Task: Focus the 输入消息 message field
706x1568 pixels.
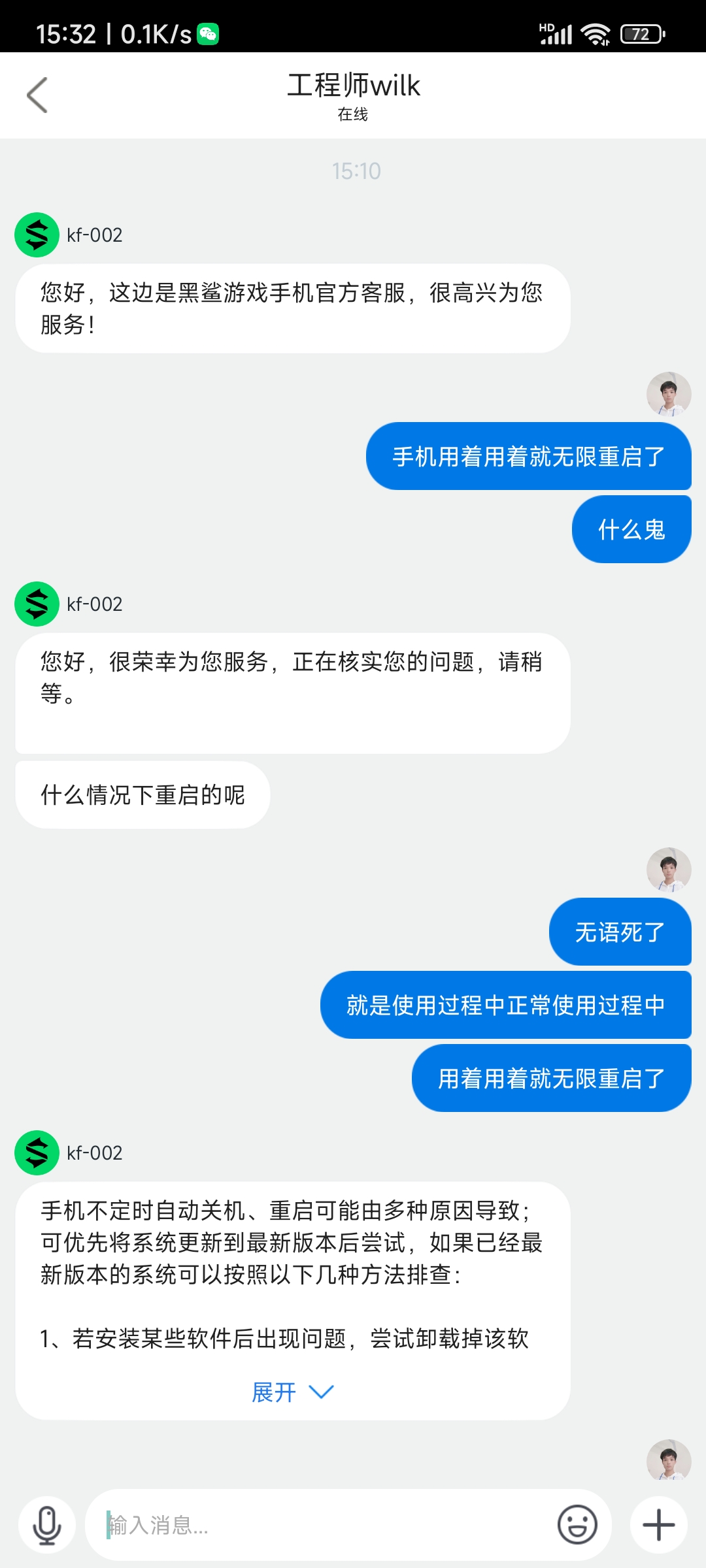Action: point(320,1525)
